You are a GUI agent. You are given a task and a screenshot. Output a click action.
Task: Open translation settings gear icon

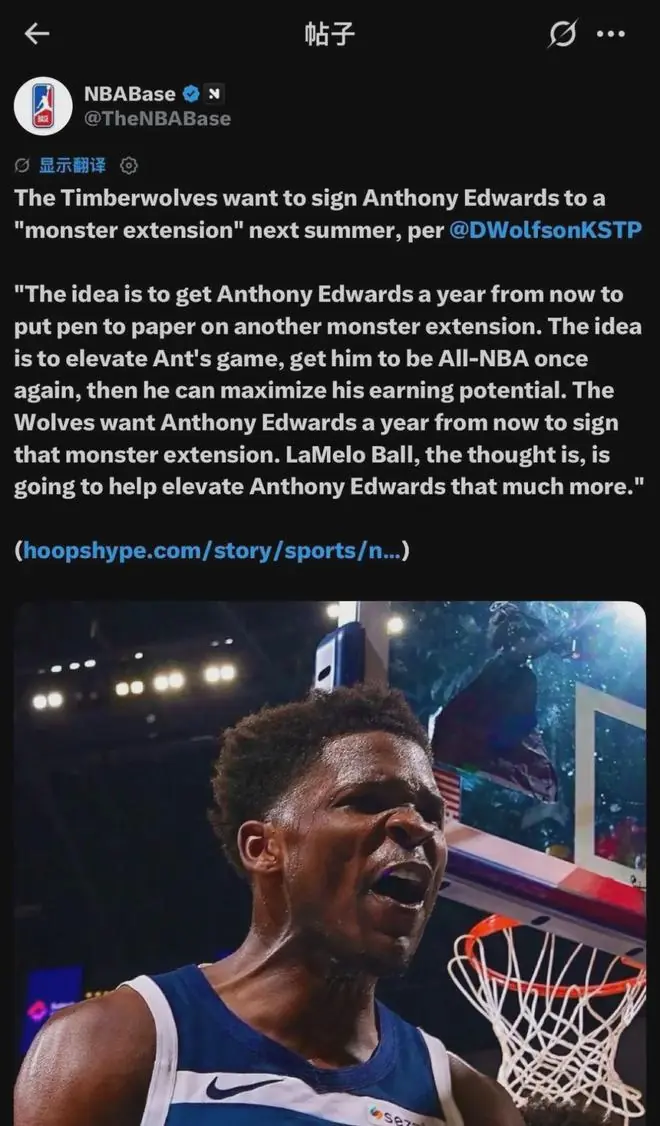click(129, 166)
